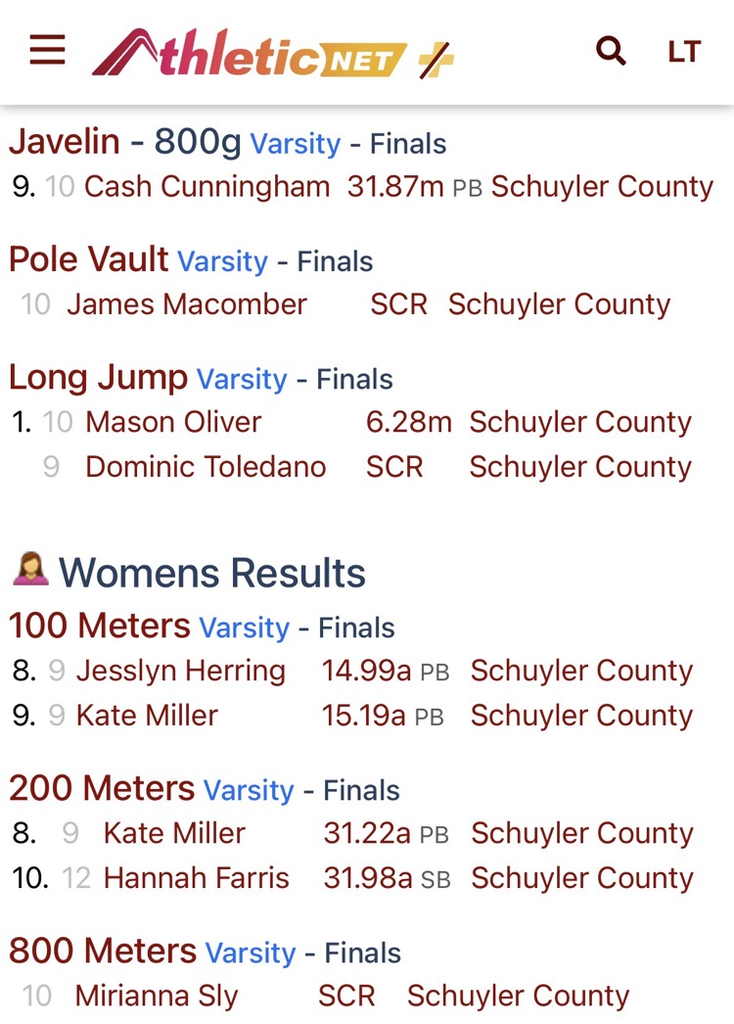Open the 200 Meters event results
The width and height of the screenshot is (734, 1024).
pyautogui.click(x=101, y=789)
